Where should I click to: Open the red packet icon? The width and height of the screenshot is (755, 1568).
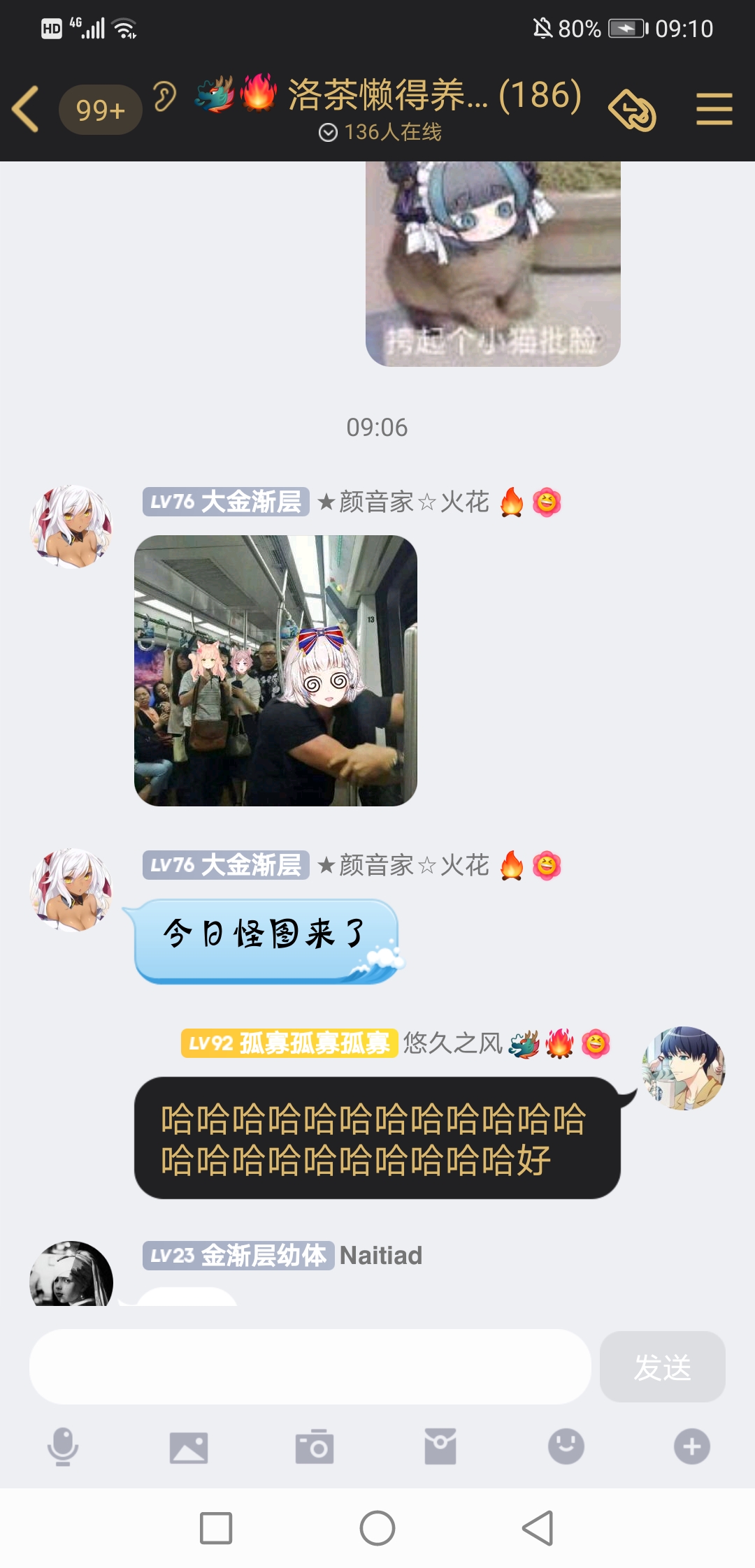click(440, 1446)
